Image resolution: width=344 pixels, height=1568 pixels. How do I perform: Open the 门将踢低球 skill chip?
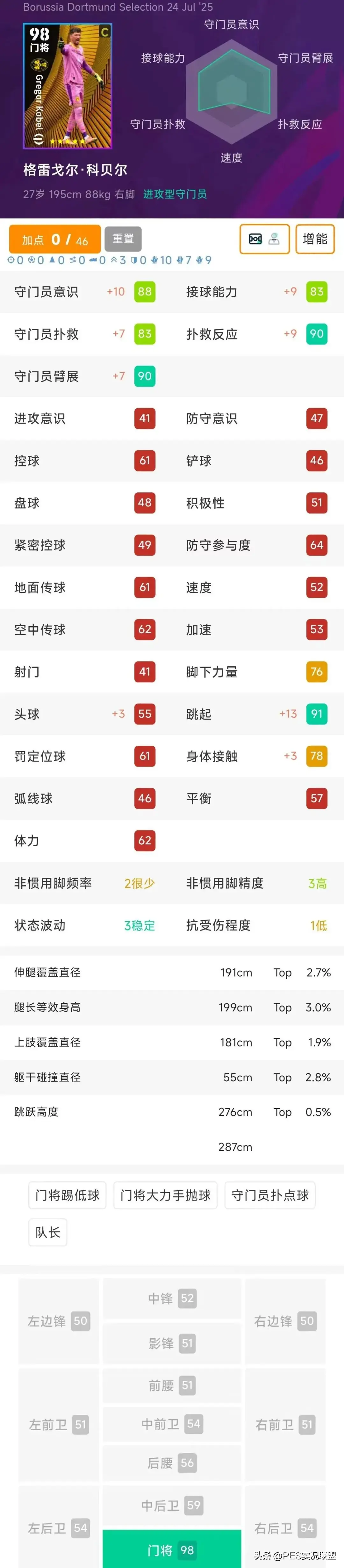68,1195
